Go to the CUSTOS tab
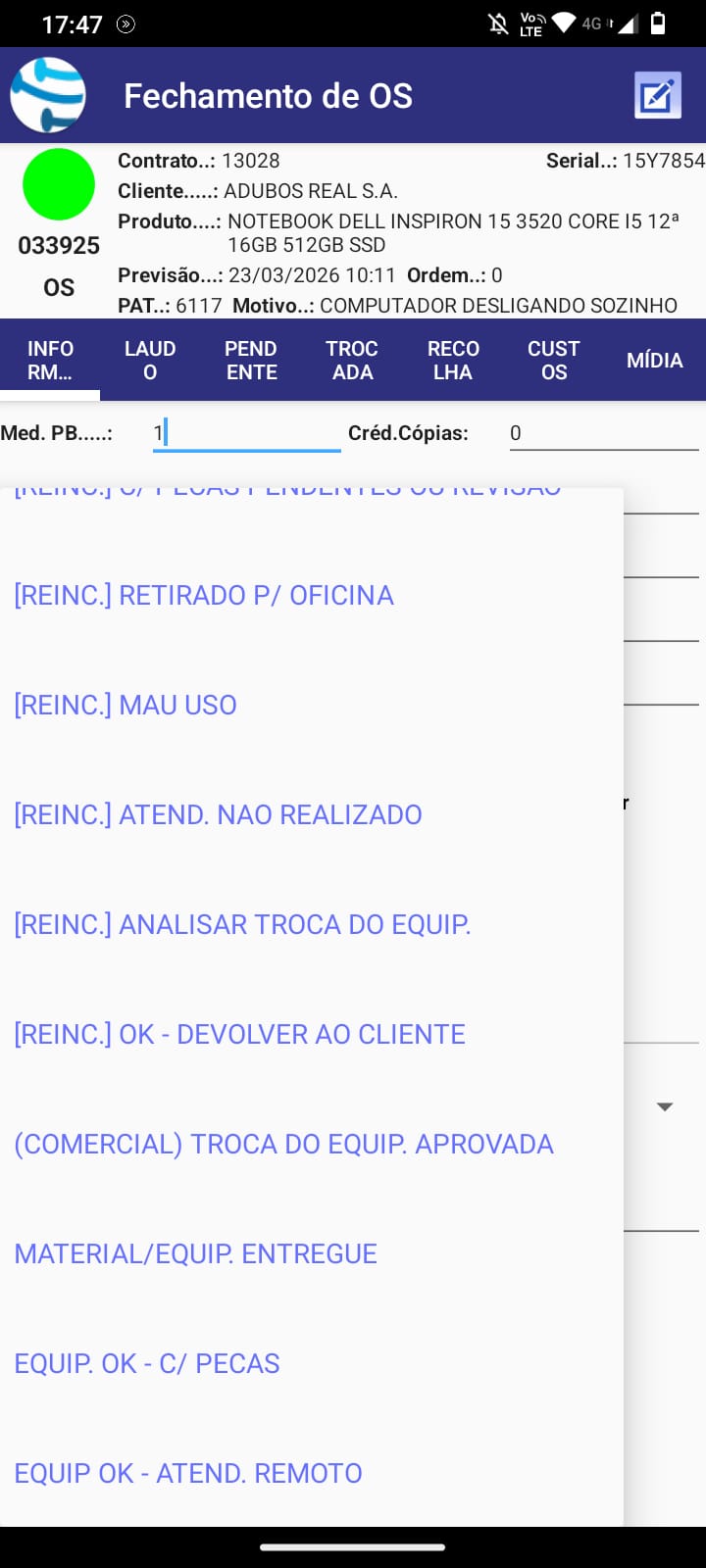 [554, 360]
